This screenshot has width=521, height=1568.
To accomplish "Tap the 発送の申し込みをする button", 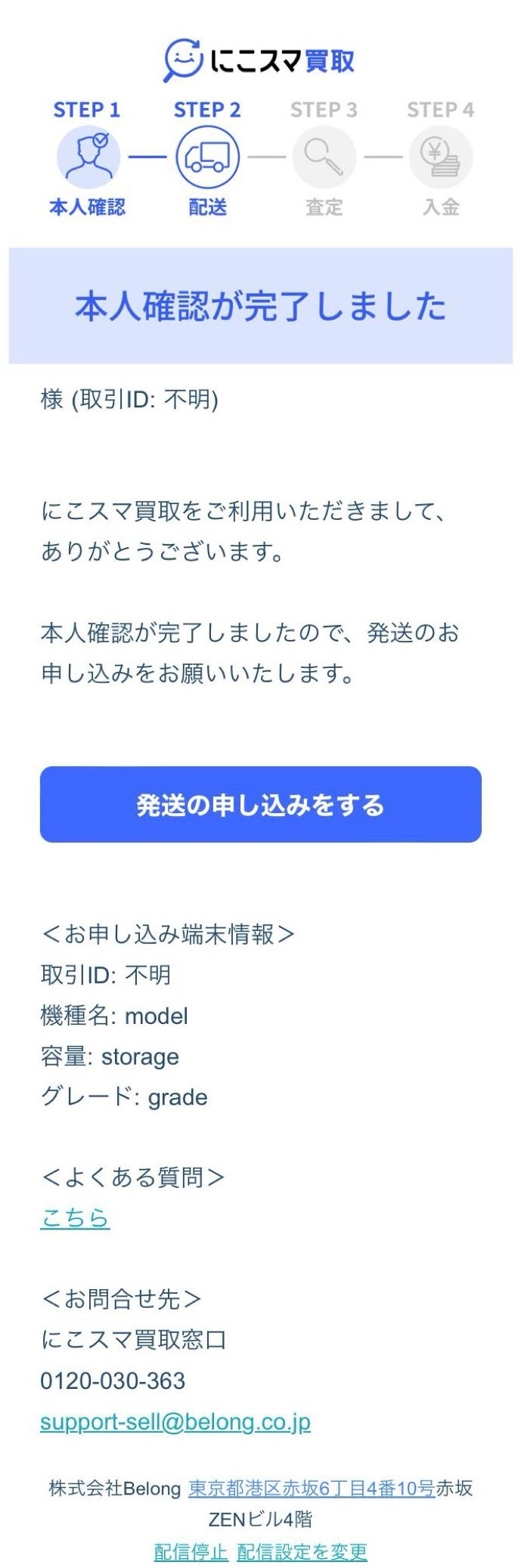I will point(260,804).
